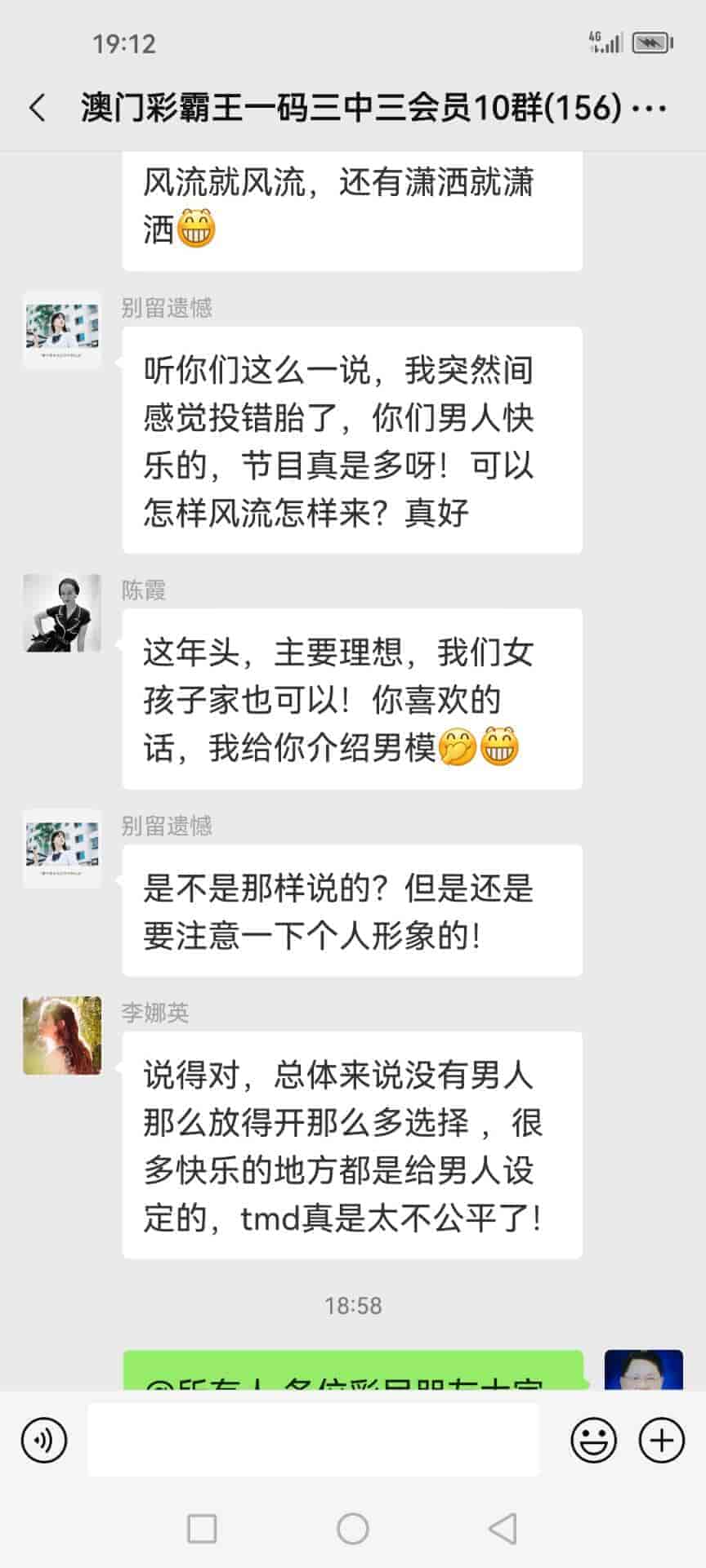Open the emoji sticker panel

(593, 1441)
